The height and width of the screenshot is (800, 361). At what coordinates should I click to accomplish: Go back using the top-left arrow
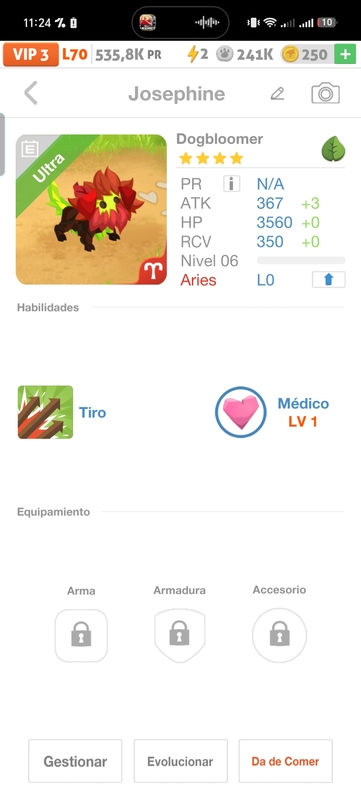pos(31,93)
